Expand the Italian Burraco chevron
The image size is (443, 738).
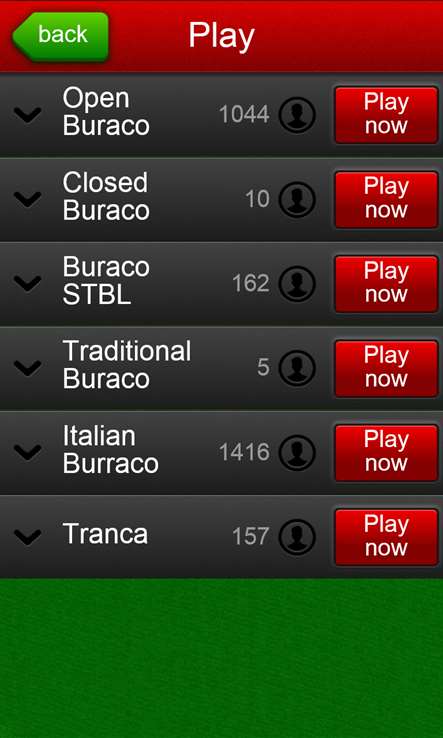point(28,452)
